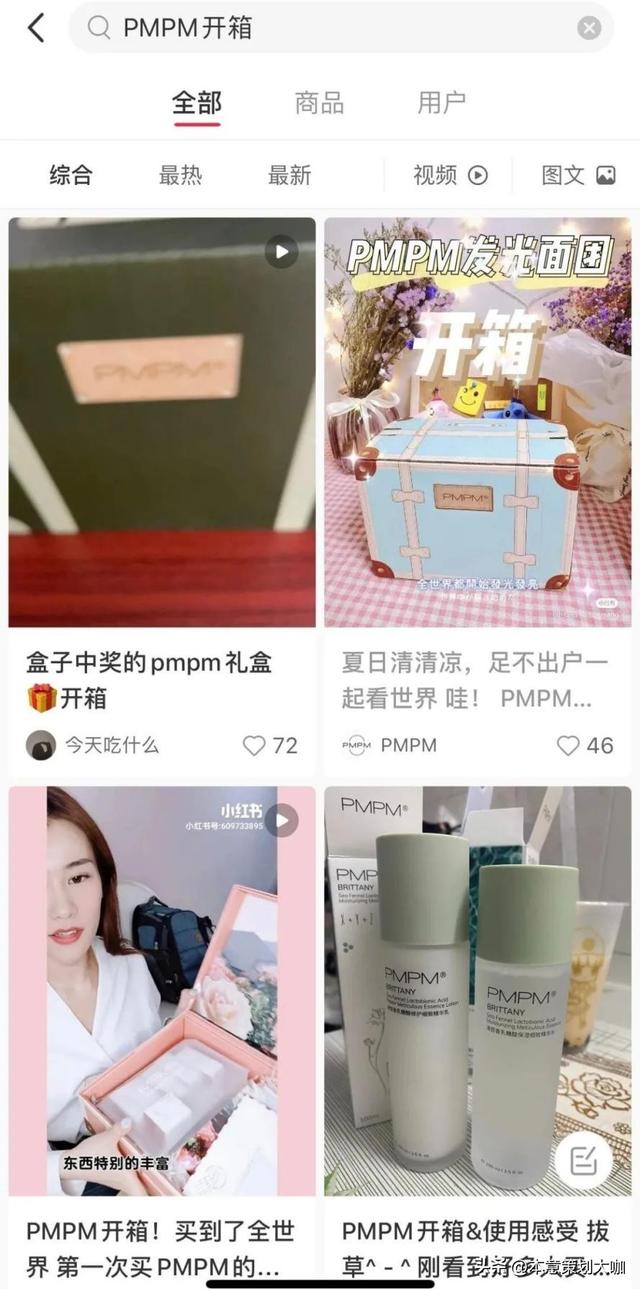
Task: Sort results by 最新
Action: pyautogui.click(x=289, y=175)
